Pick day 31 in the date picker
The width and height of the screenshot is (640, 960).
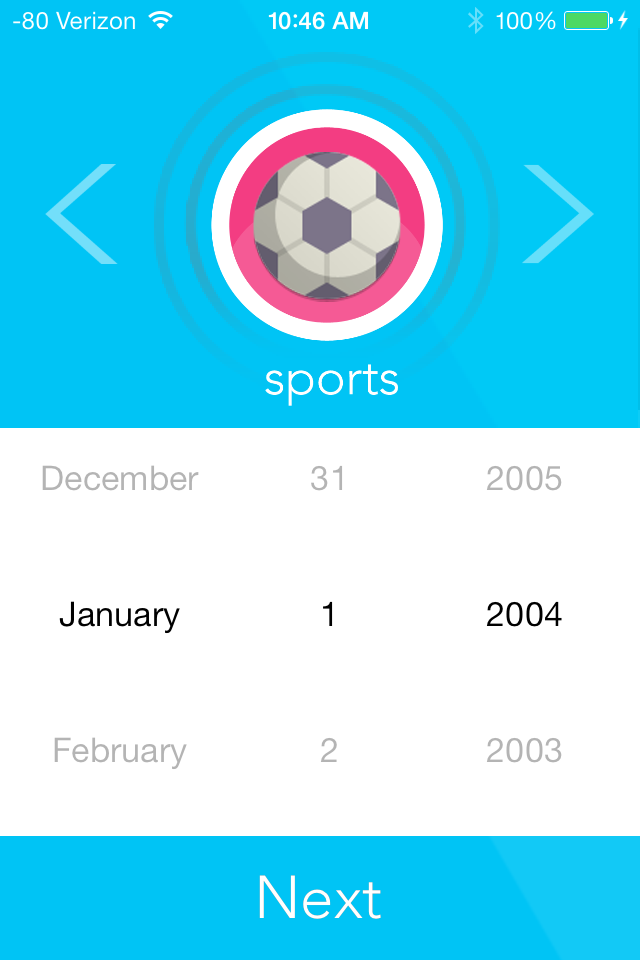click(x=328, y=479)
